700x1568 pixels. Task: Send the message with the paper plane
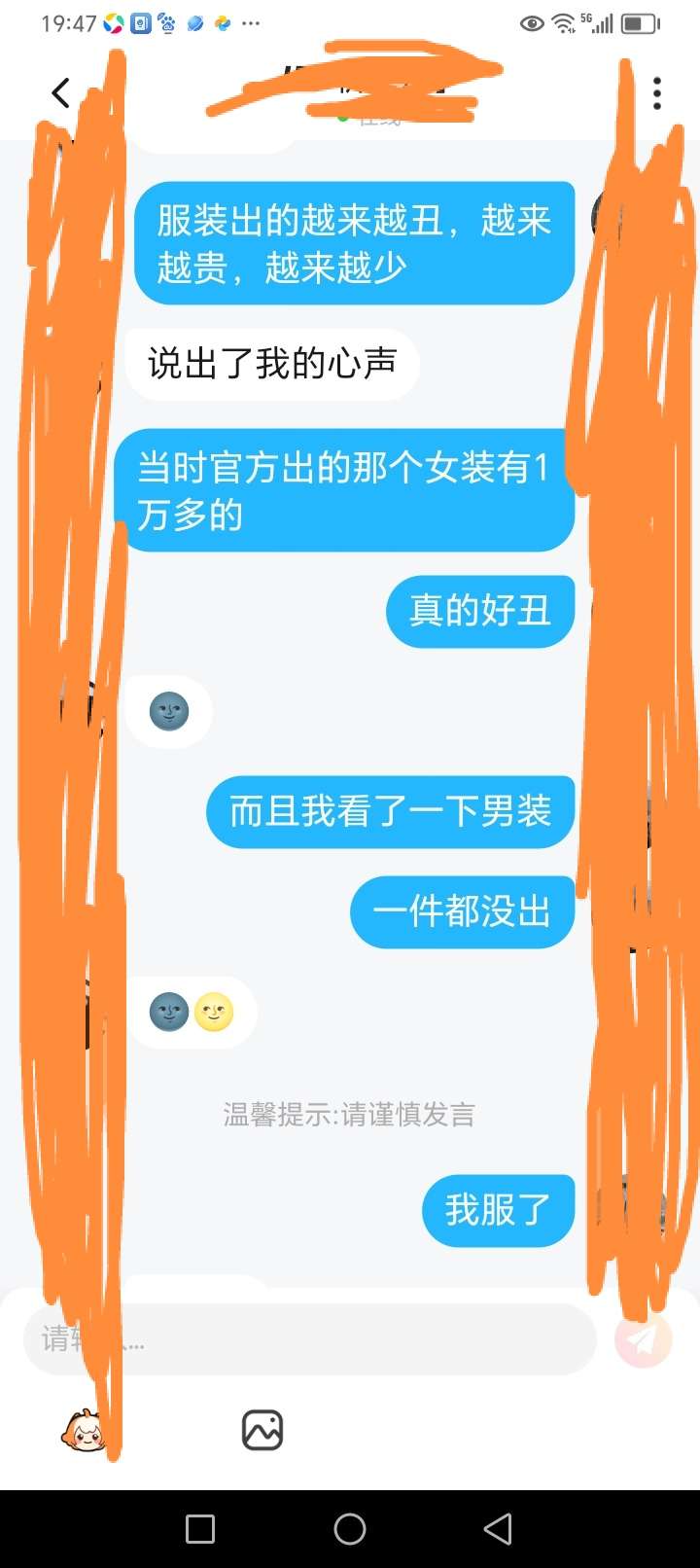[x=643, y=1339]
